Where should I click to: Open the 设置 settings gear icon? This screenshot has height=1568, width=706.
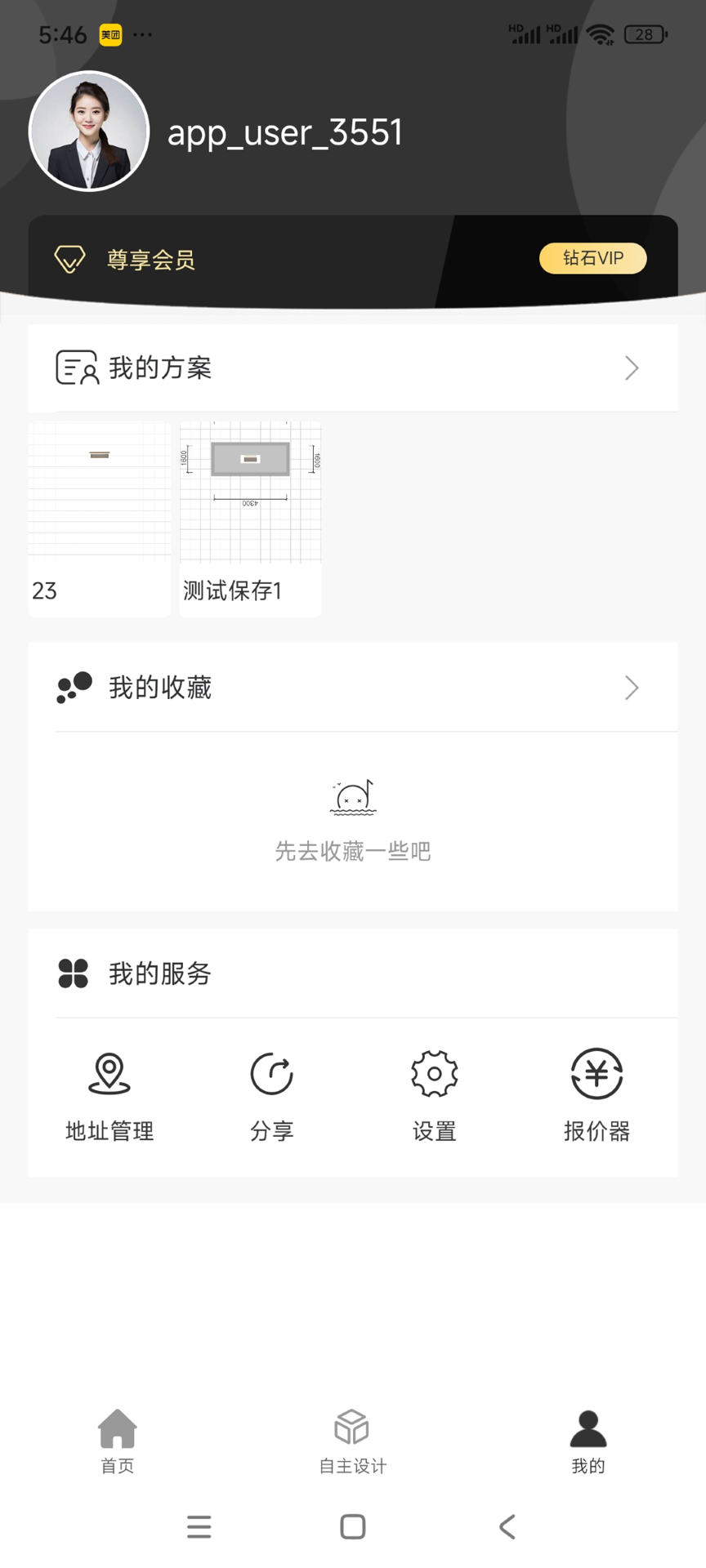(434, 1073)
